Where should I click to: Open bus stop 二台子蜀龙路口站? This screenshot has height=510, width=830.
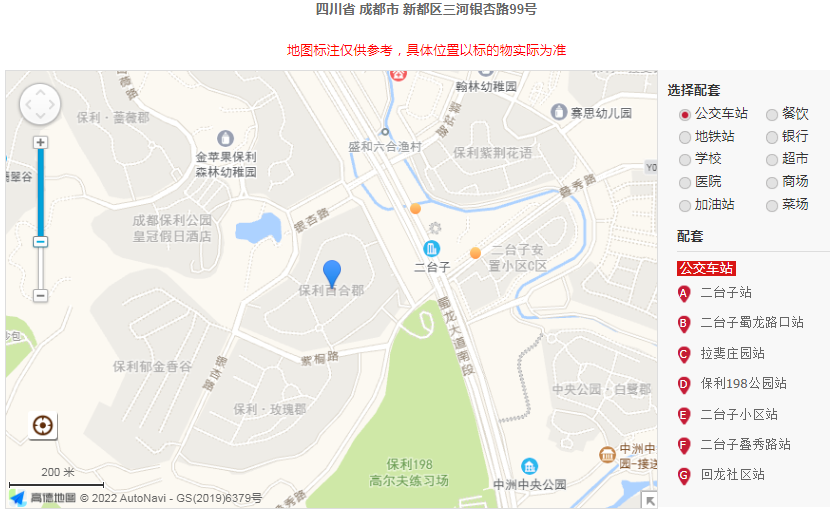pyautogui.click(x=751, y=323)
